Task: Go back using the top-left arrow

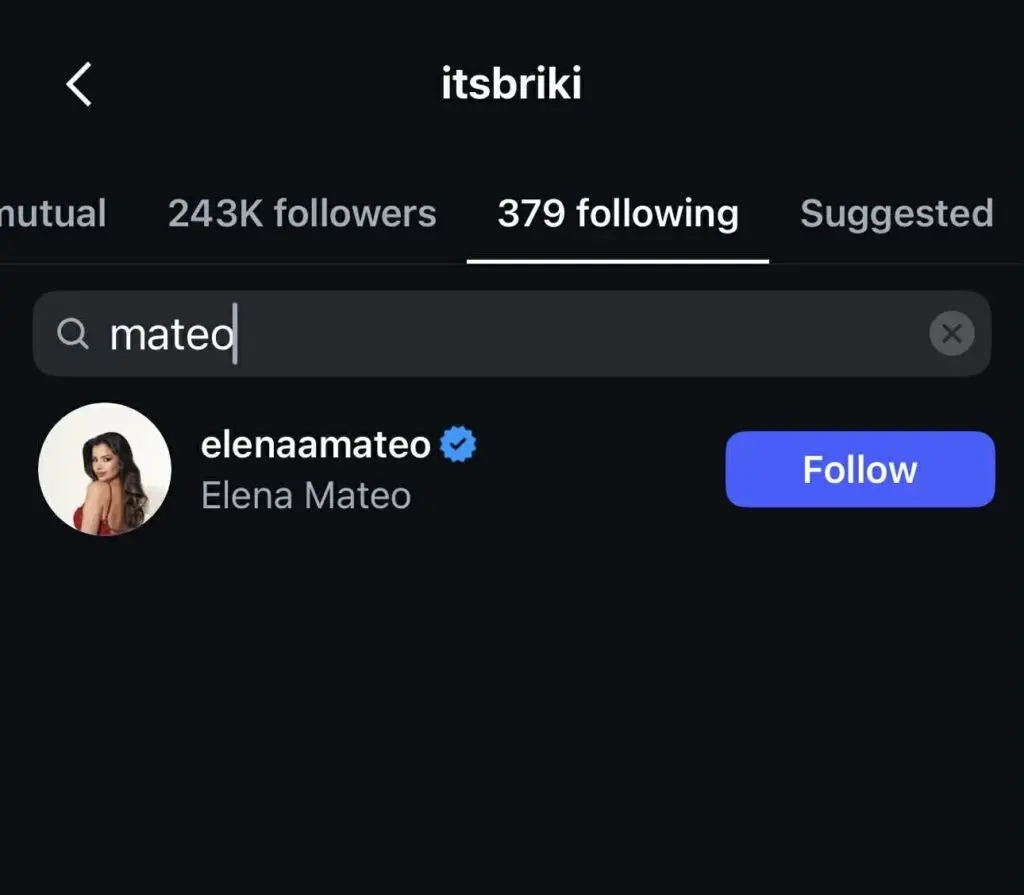Action: click(79, 84)
